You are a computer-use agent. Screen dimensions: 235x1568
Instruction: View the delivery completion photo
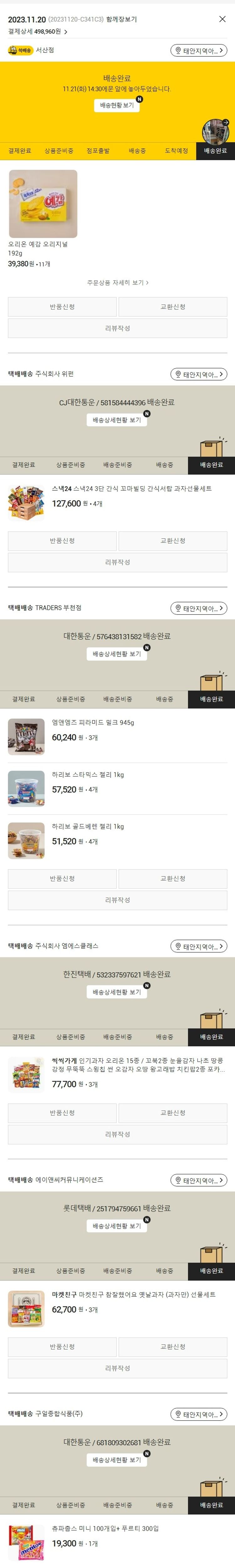215,131
